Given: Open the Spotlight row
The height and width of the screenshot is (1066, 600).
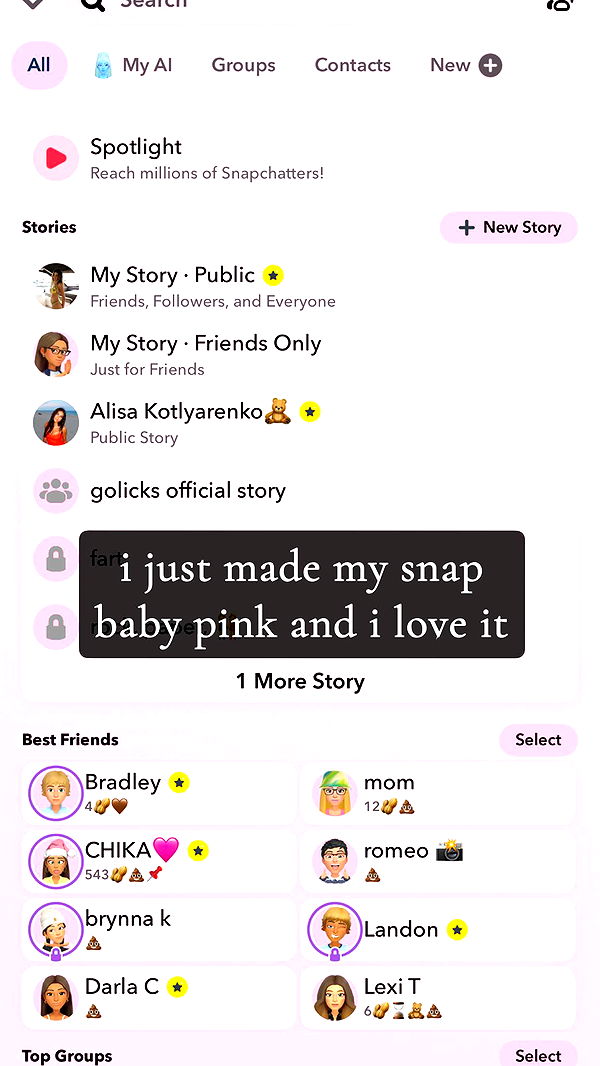Looking at the screenshot, I should 206,158.
